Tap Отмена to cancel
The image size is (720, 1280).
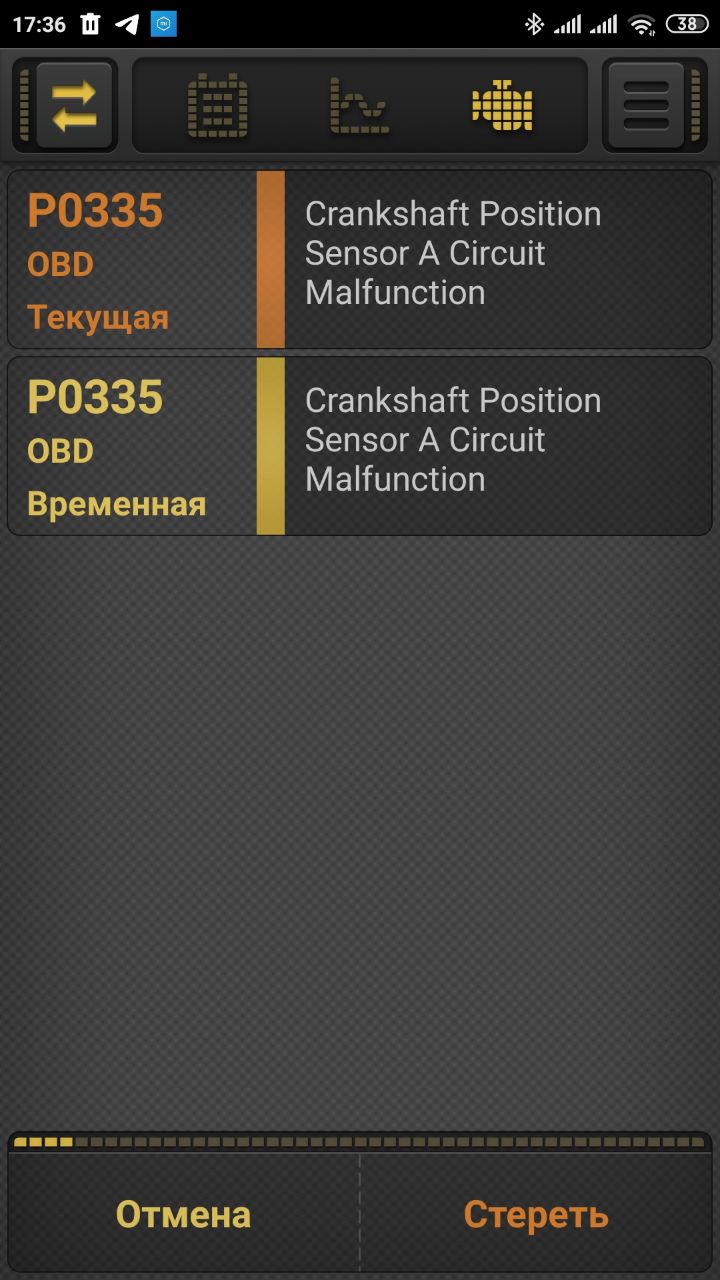click(183, 1214)
